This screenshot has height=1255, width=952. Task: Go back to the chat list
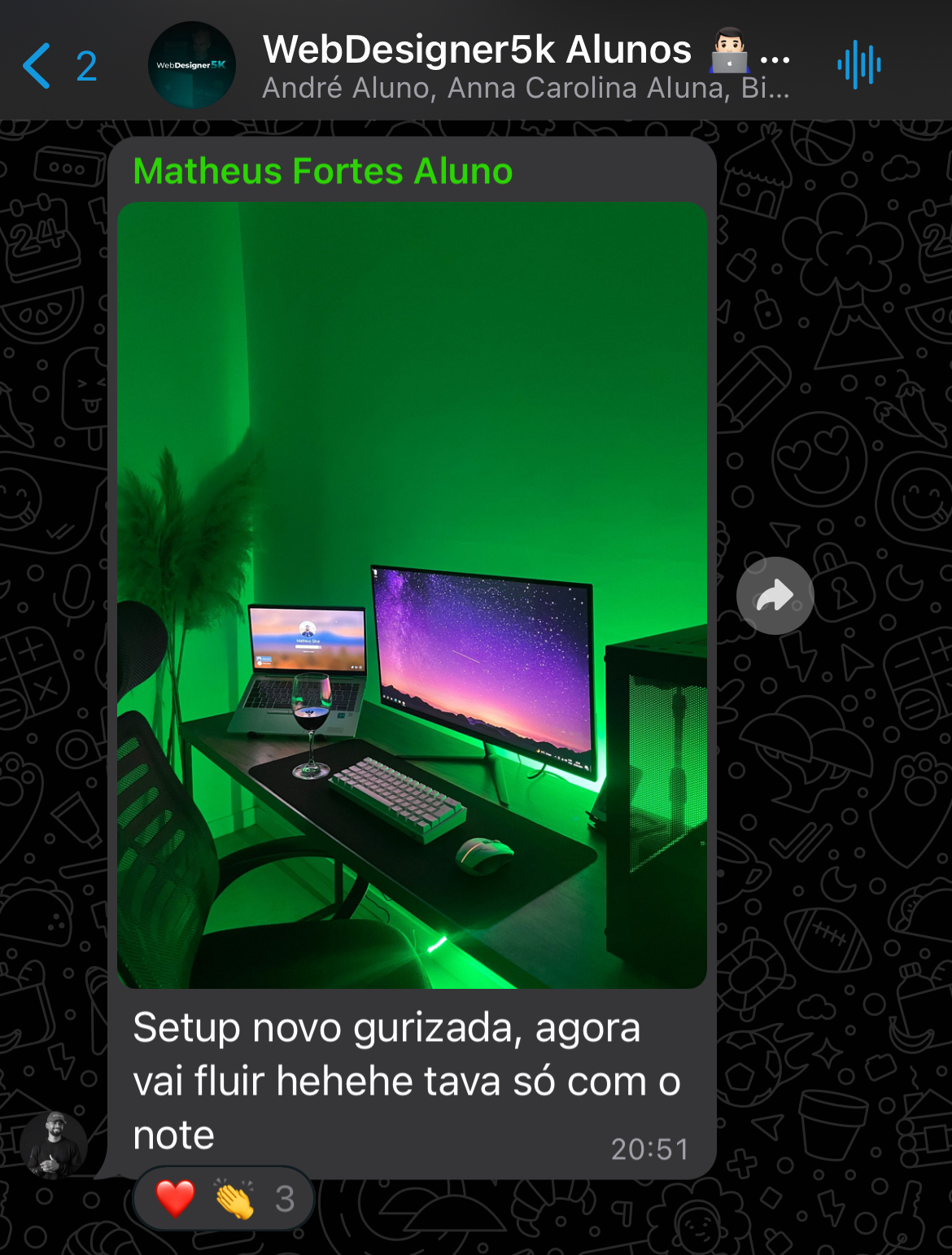point(57,65)
